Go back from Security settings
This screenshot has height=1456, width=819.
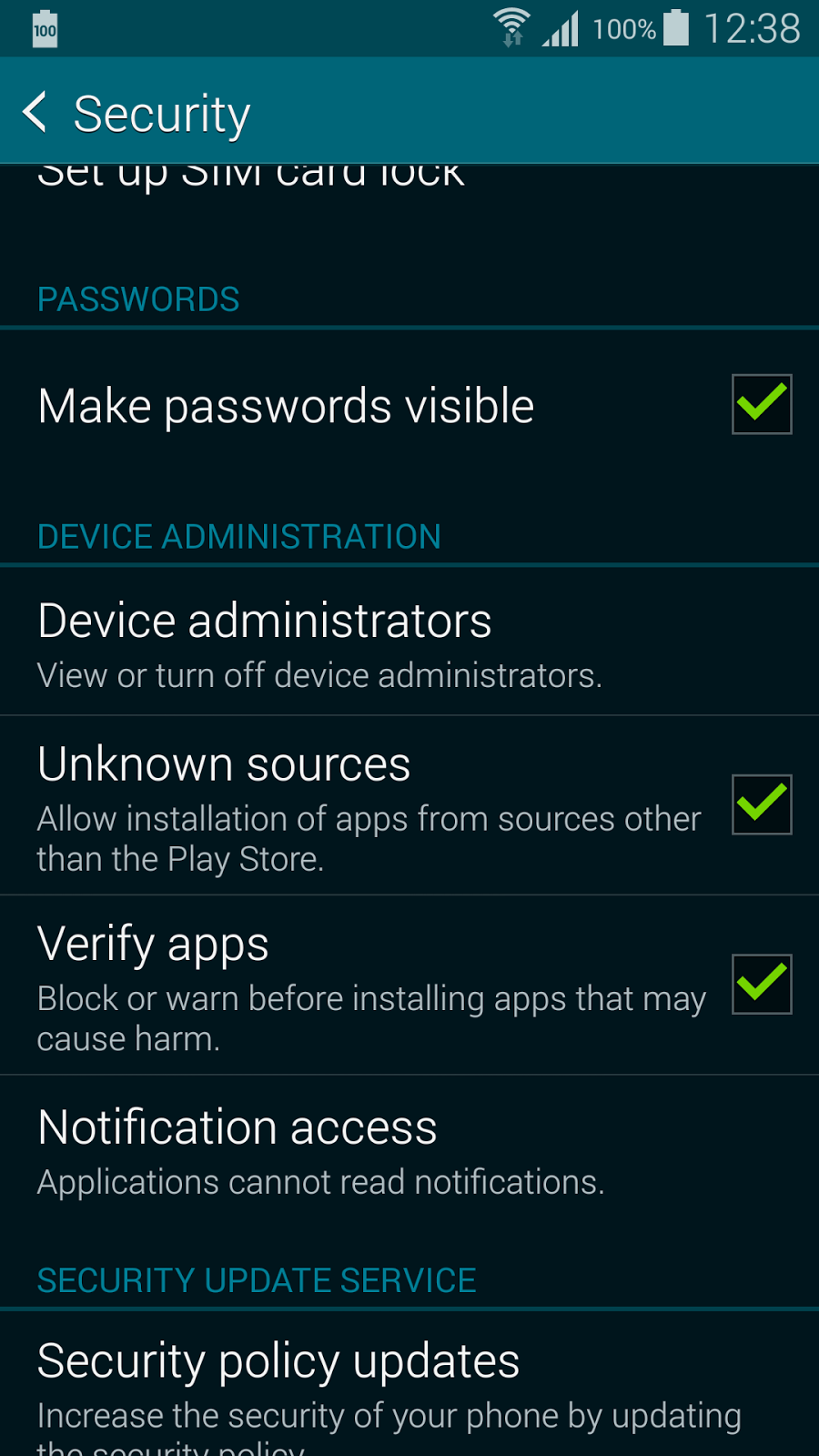pyautogui.click(x=36, y=113)
